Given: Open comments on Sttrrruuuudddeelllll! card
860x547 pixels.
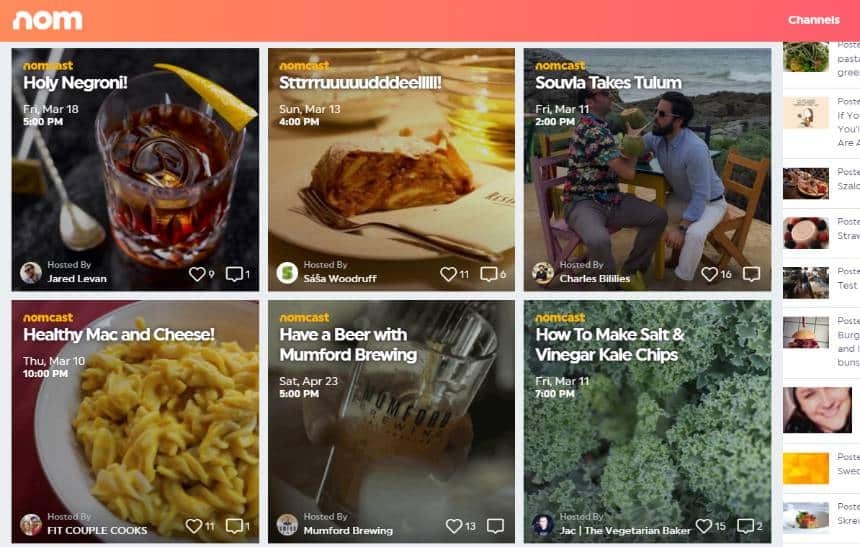Looking at the screenshot, I should [489, 274].
